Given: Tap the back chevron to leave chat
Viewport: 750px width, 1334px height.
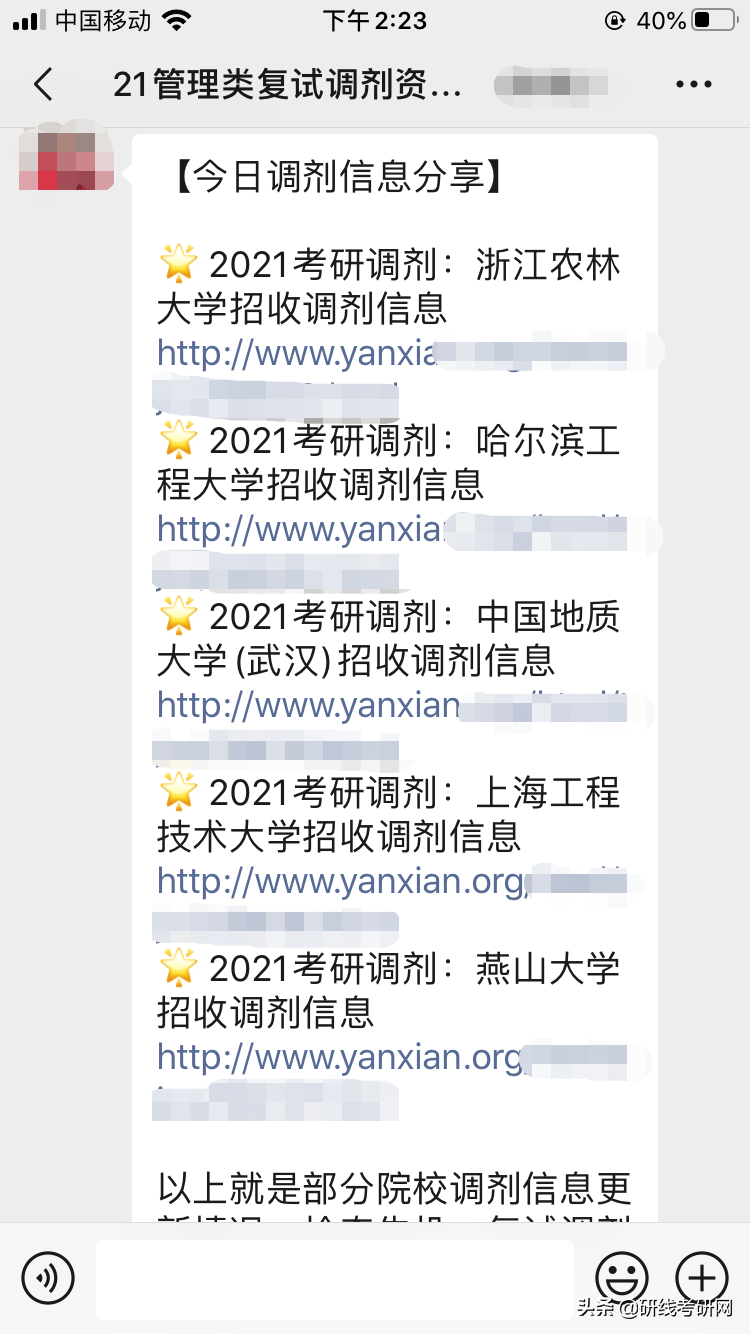Looking at the screenshot, I should coord(42,84).
